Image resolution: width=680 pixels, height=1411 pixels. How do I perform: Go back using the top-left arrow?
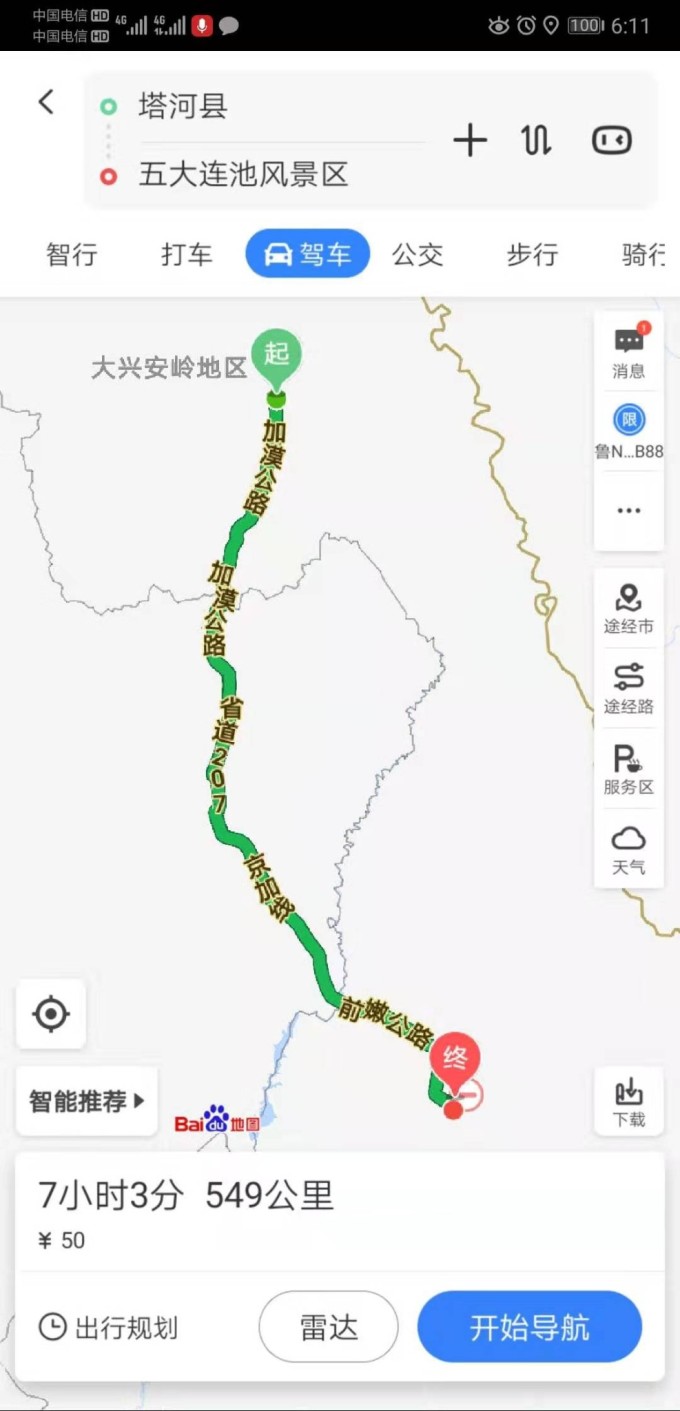pyautogui.click(x=46, y=102)
